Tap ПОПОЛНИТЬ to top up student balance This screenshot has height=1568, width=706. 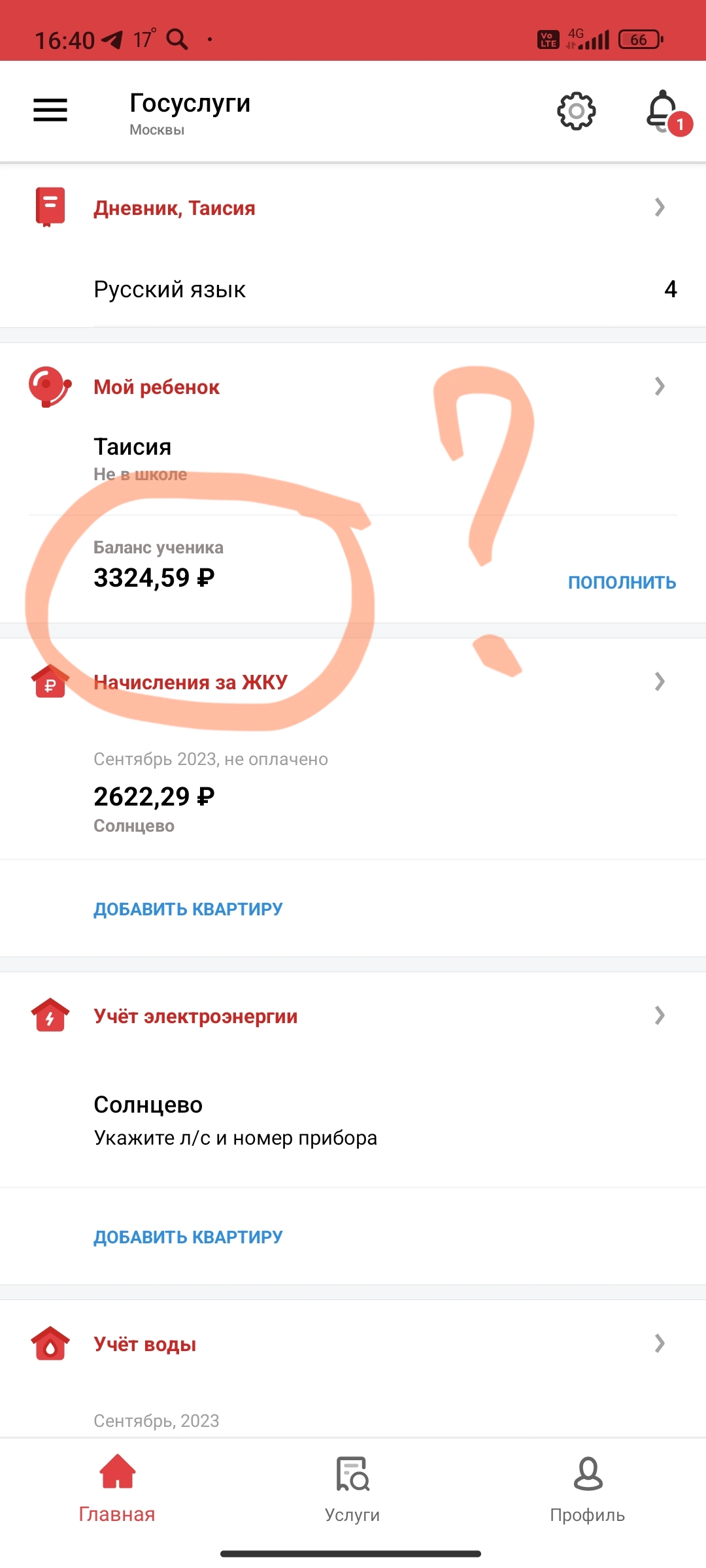[x=622, y=582]
